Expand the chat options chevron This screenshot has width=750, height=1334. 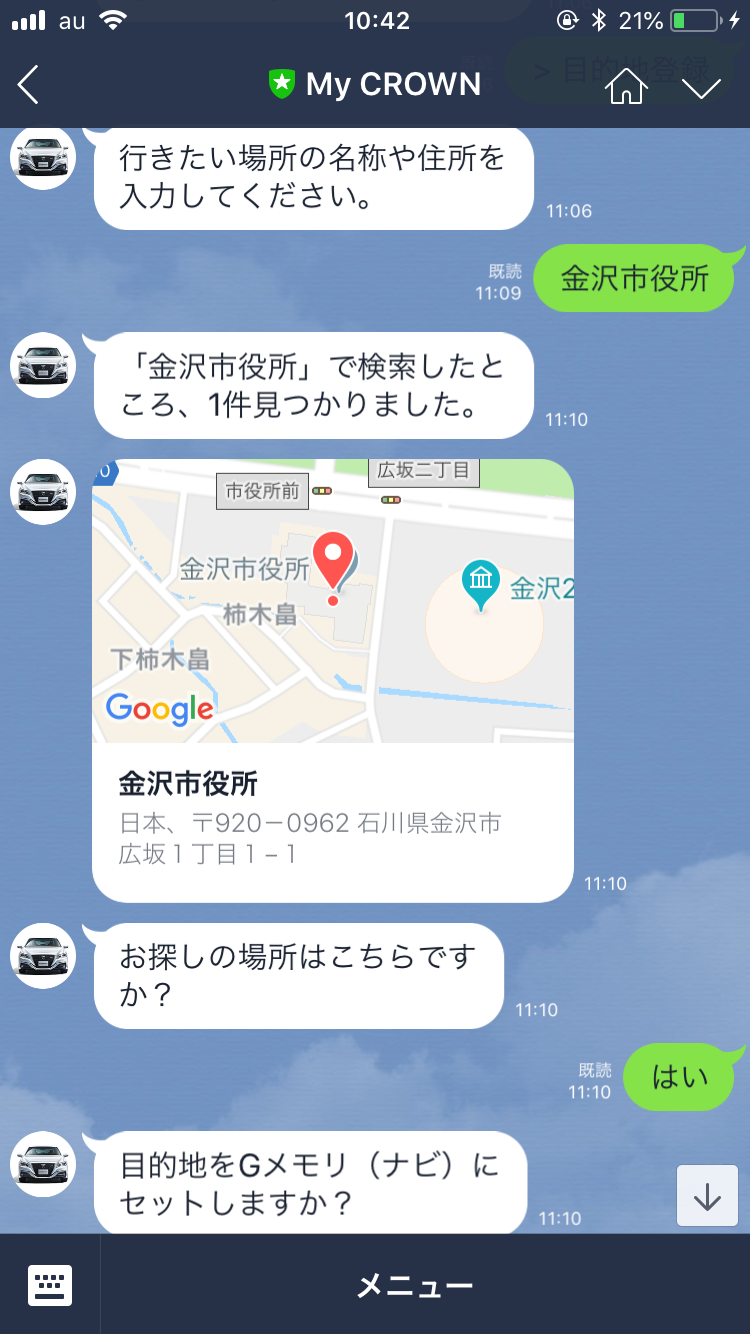702,87
